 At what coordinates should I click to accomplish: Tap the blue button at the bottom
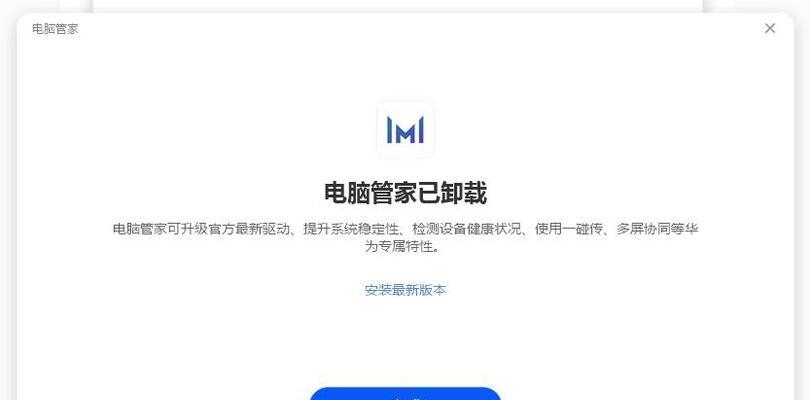point(405,394)
